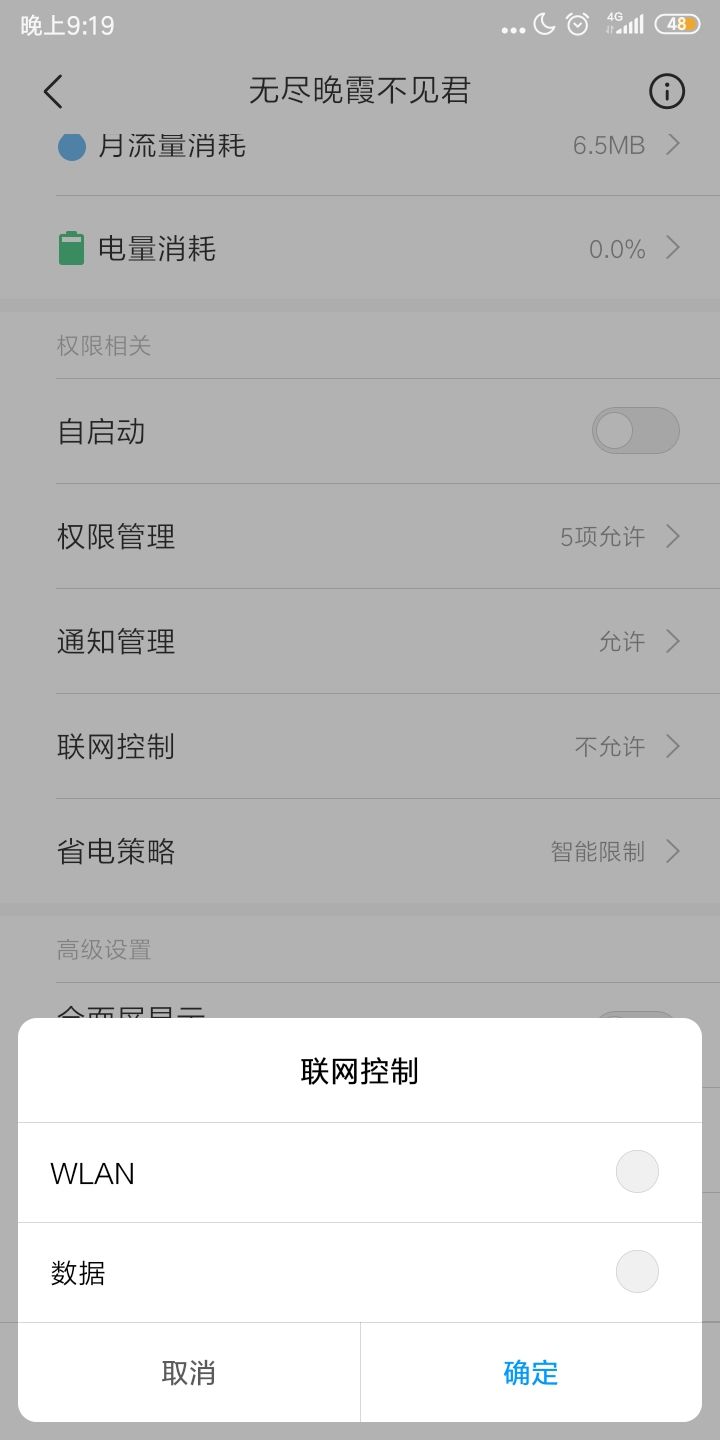Image resolution: width=720 pixels, height=1440 pixels.
Task: Enable the 数据 mobile data toggle
Action: click(x=637, y=1271)
